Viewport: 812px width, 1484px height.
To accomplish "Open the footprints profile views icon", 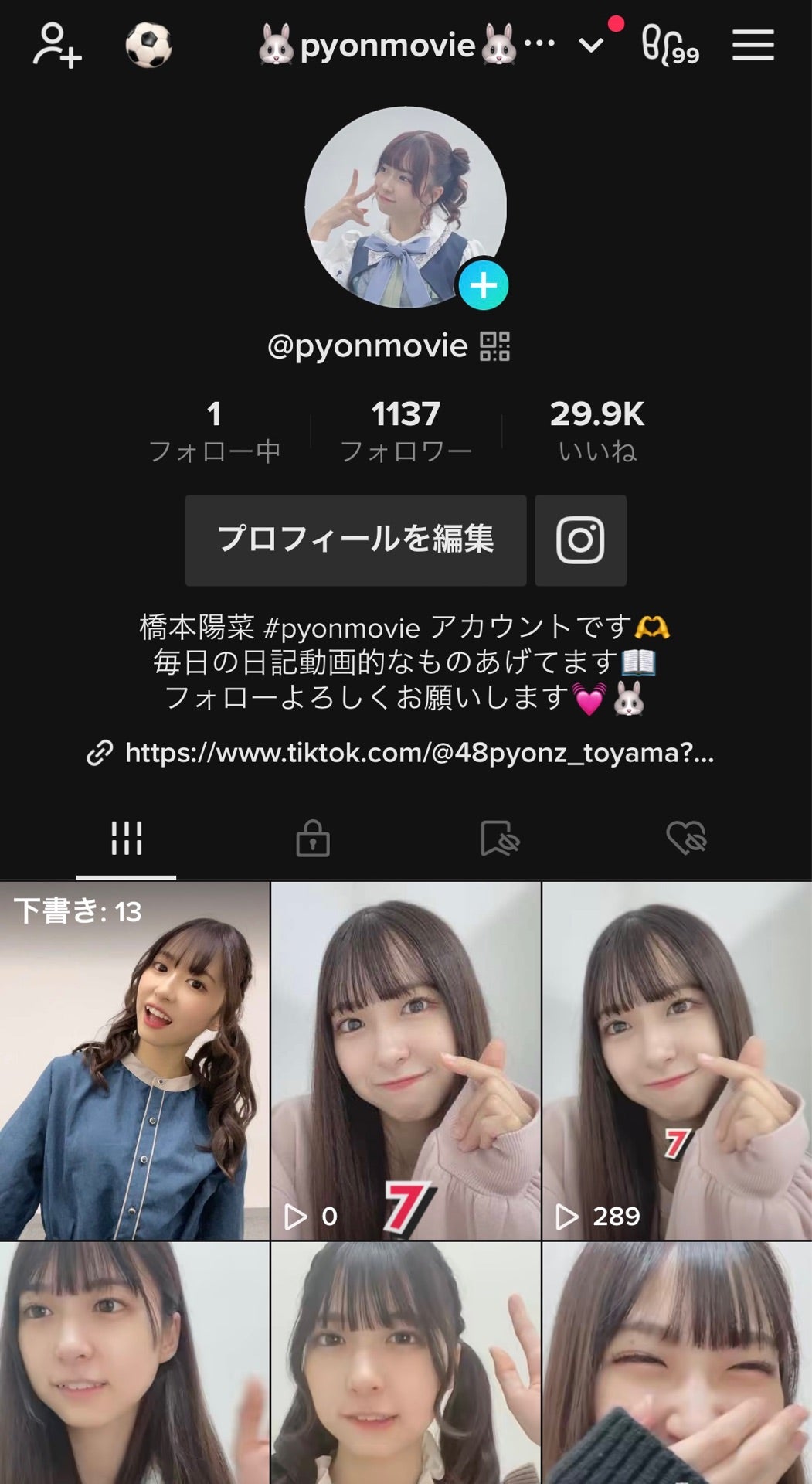I will (x=670, y=46).
